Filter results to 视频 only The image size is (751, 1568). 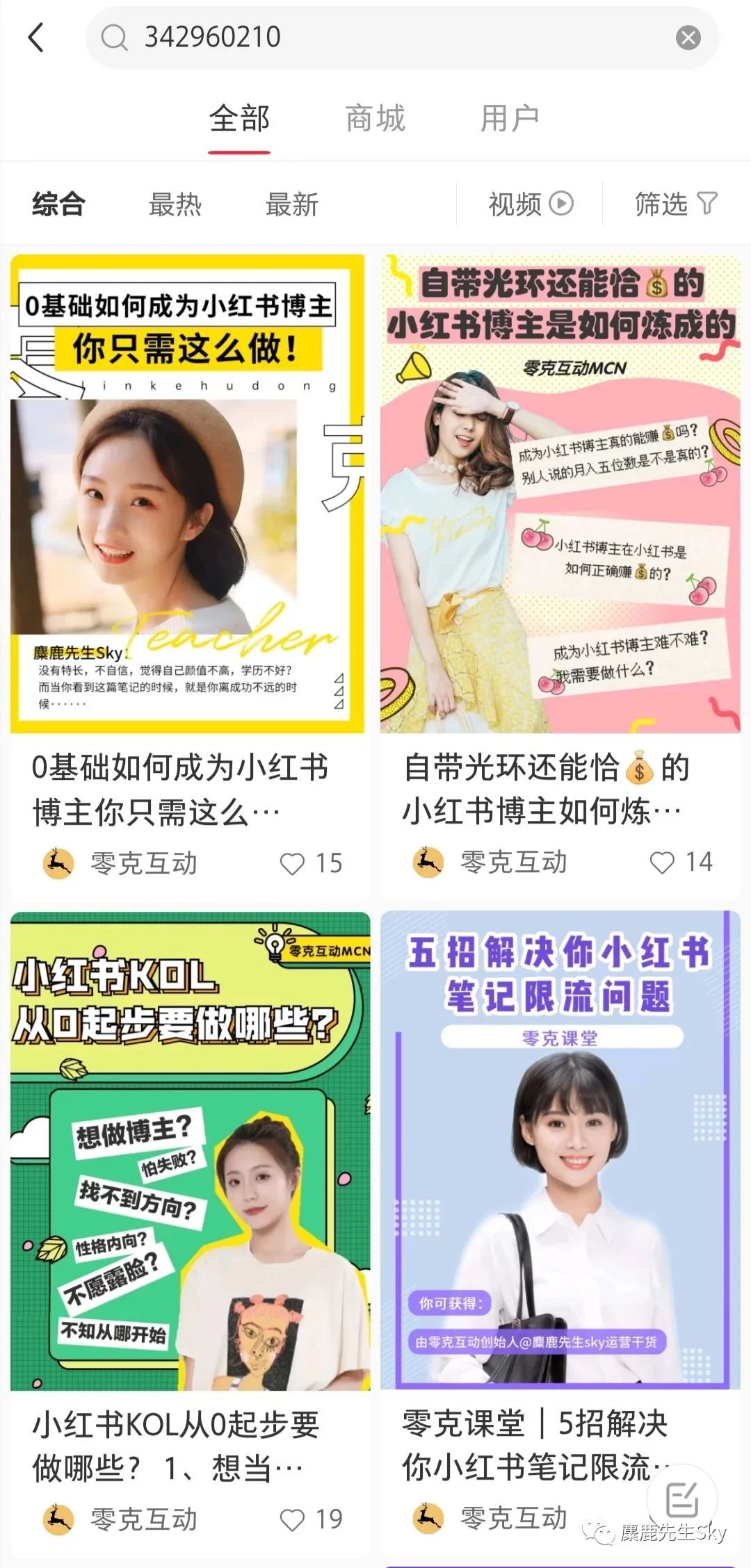[x=531, y=204]
